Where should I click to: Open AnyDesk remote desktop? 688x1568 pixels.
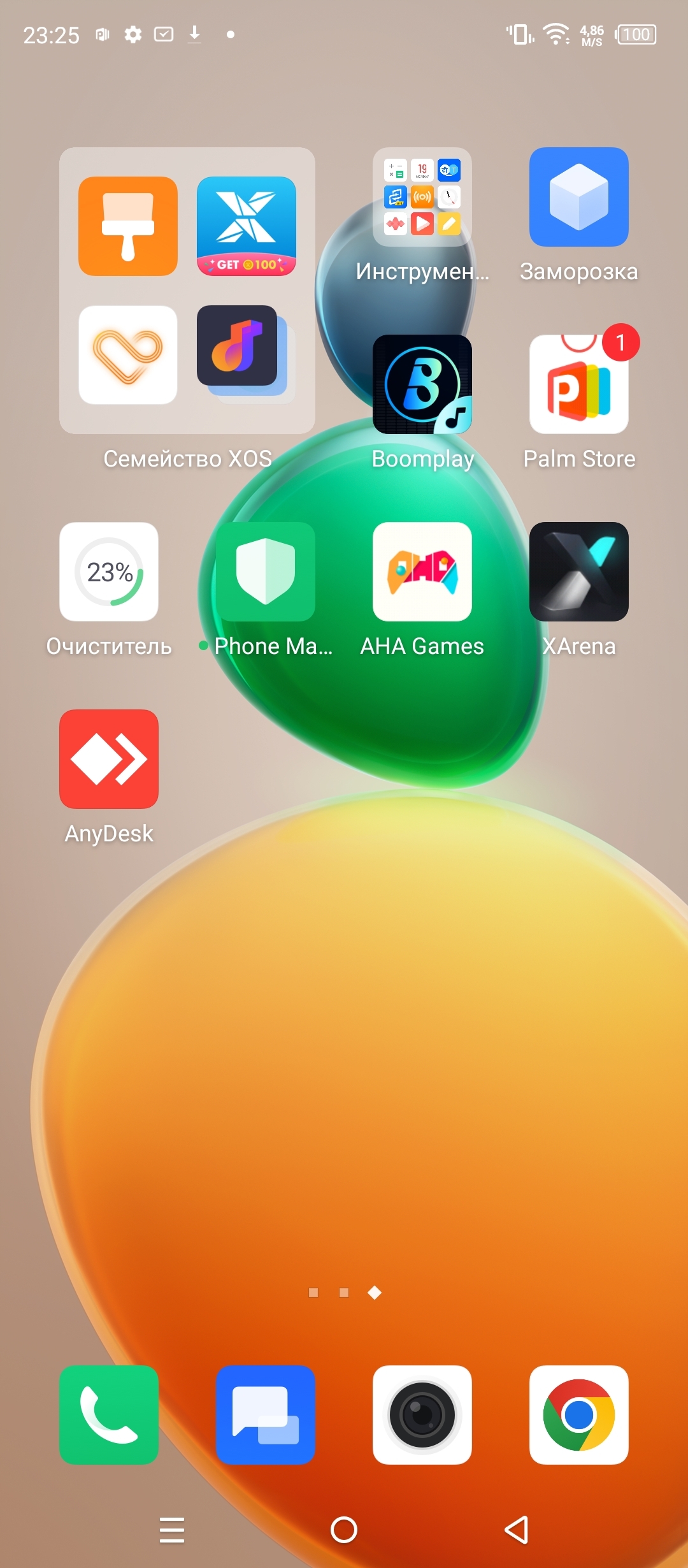click(x=109, y=759)
